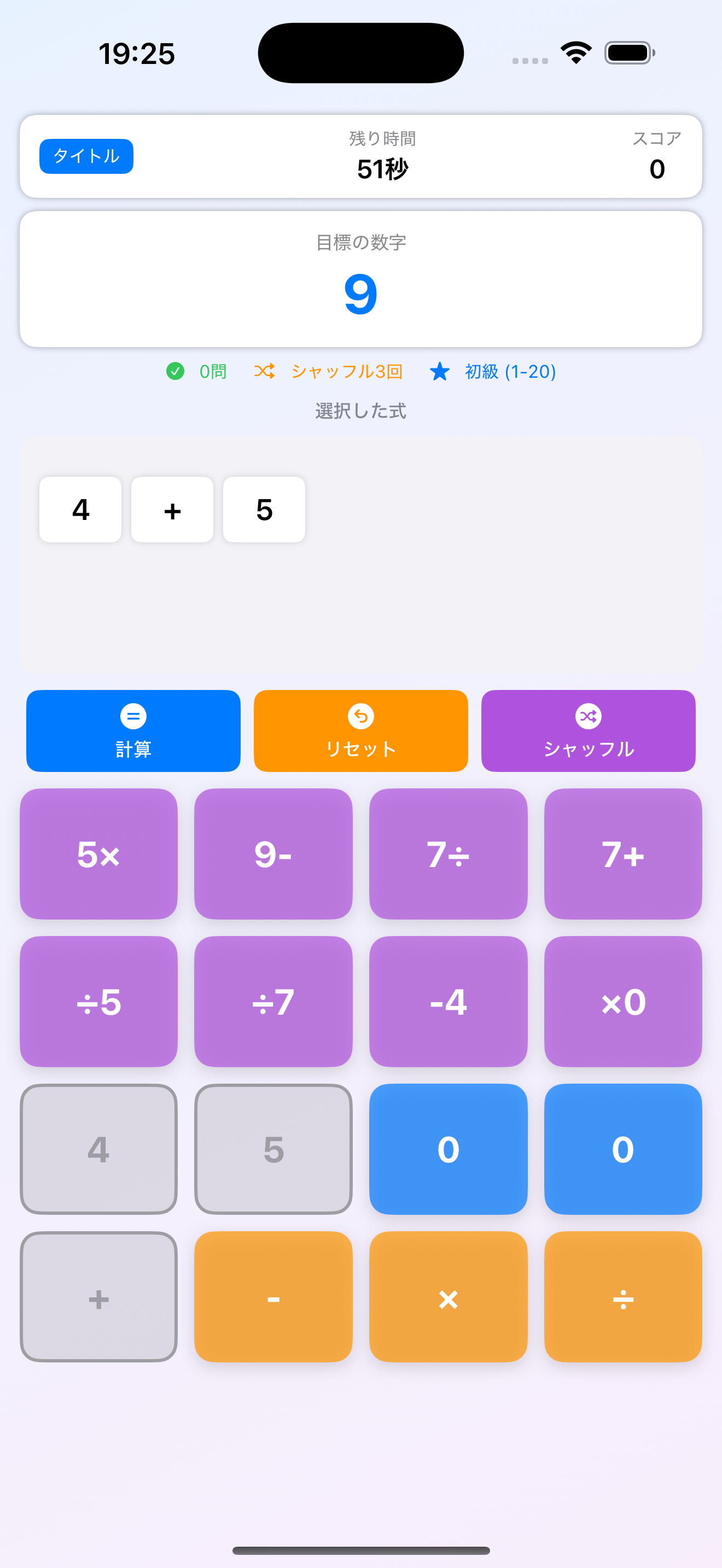Reset the expression with リセット
The image size is (722, 1568).
point(360,730)
